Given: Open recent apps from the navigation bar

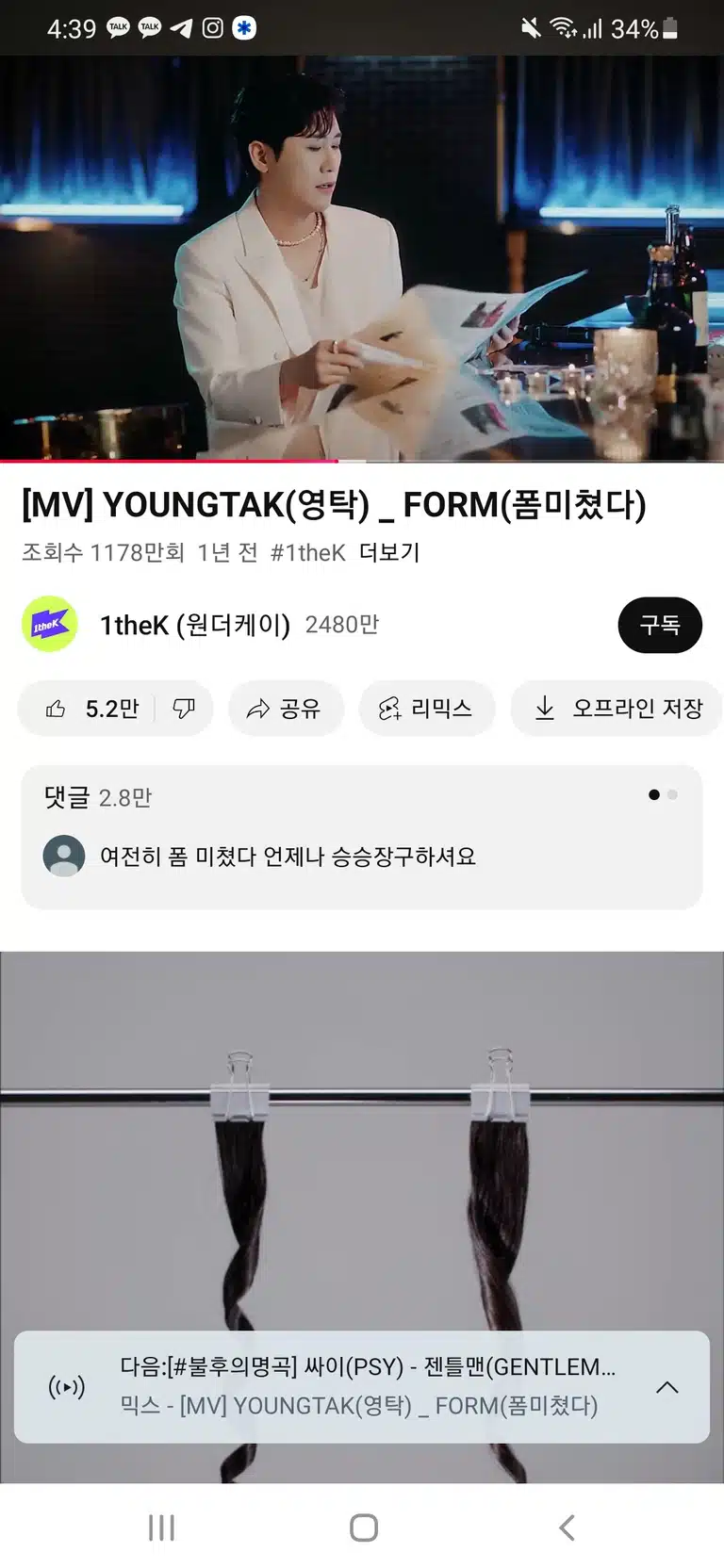Looking at the screenshot, I should pos(162,1527).
